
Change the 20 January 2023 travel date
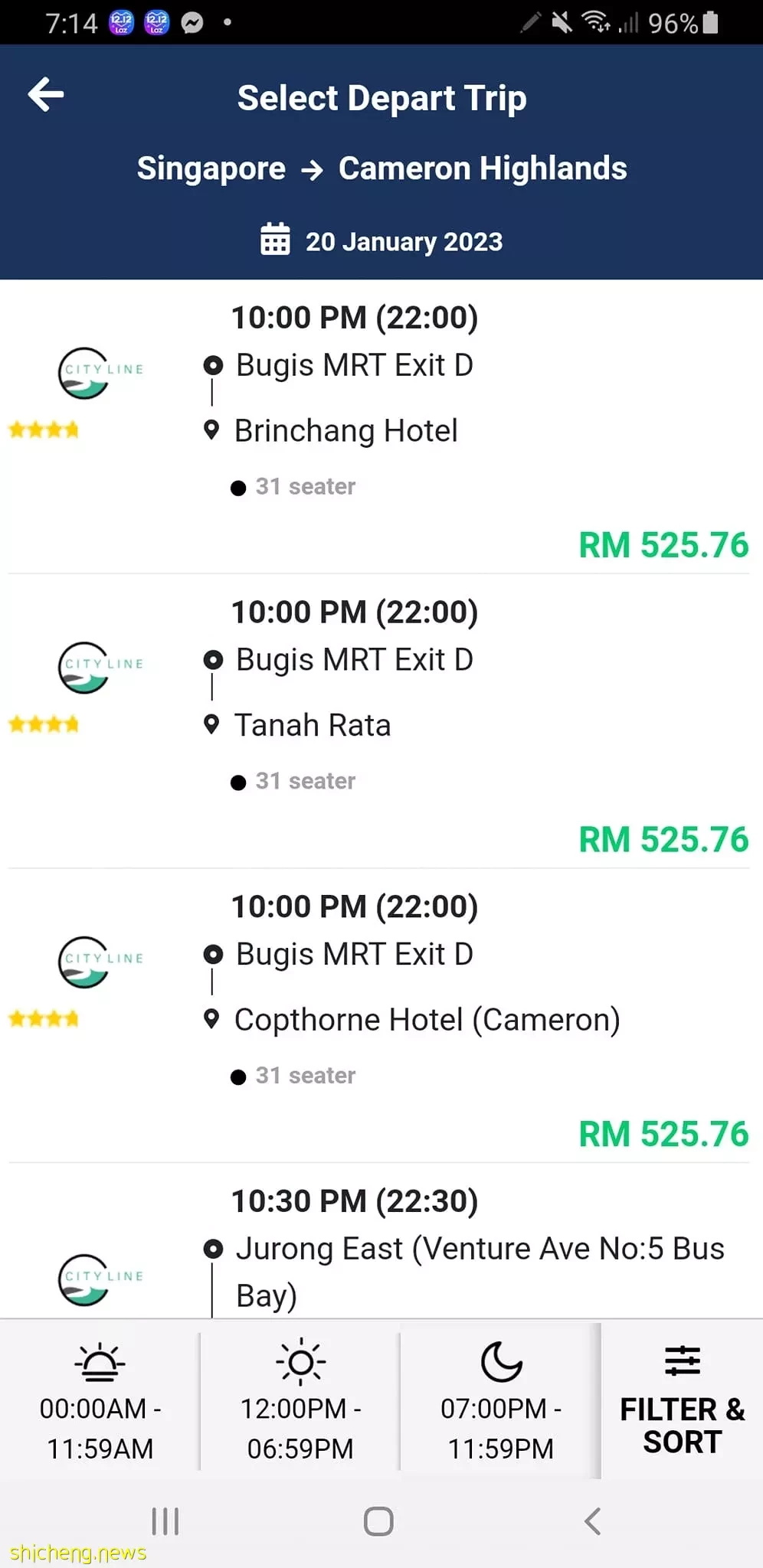381,241
